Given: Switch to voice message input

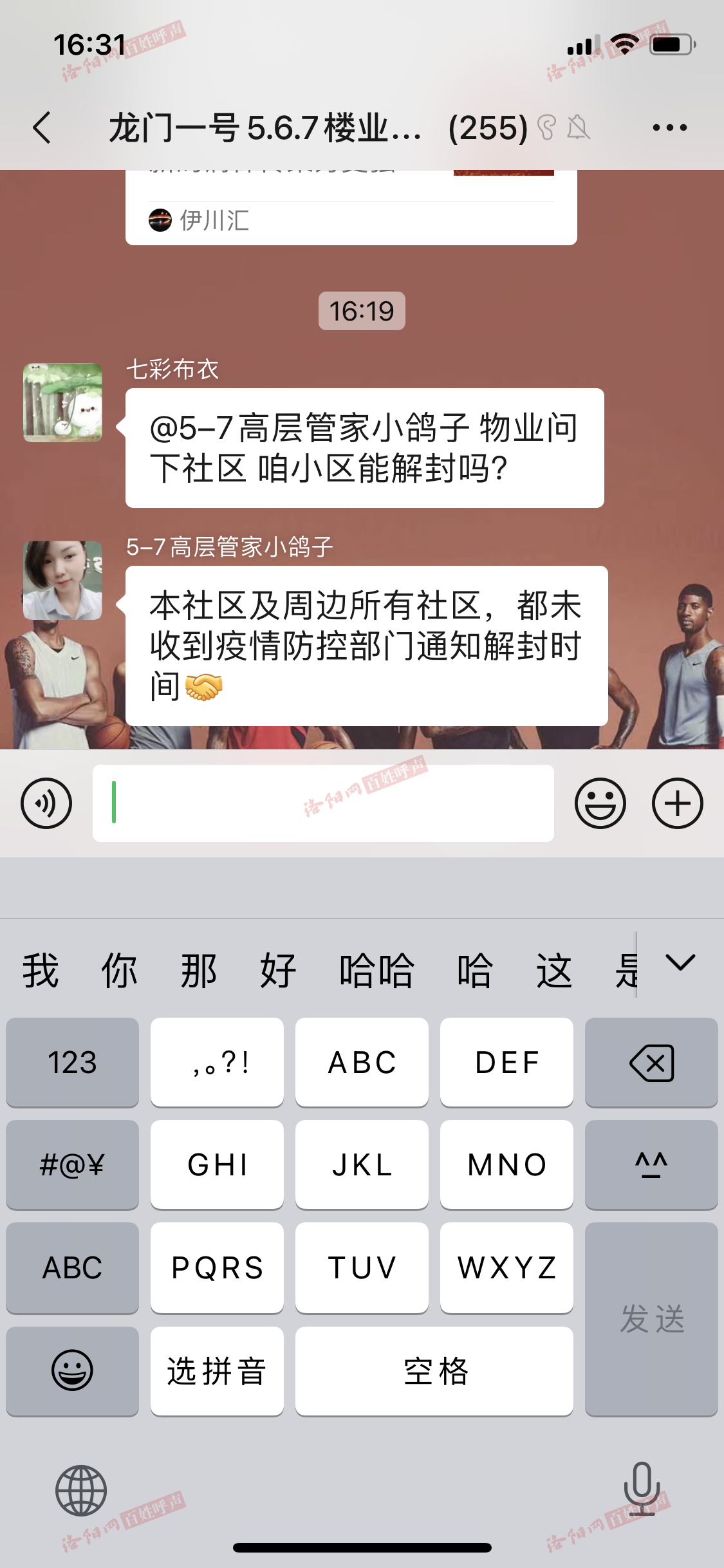Looking at the screenshot, I should click(46, 803).
